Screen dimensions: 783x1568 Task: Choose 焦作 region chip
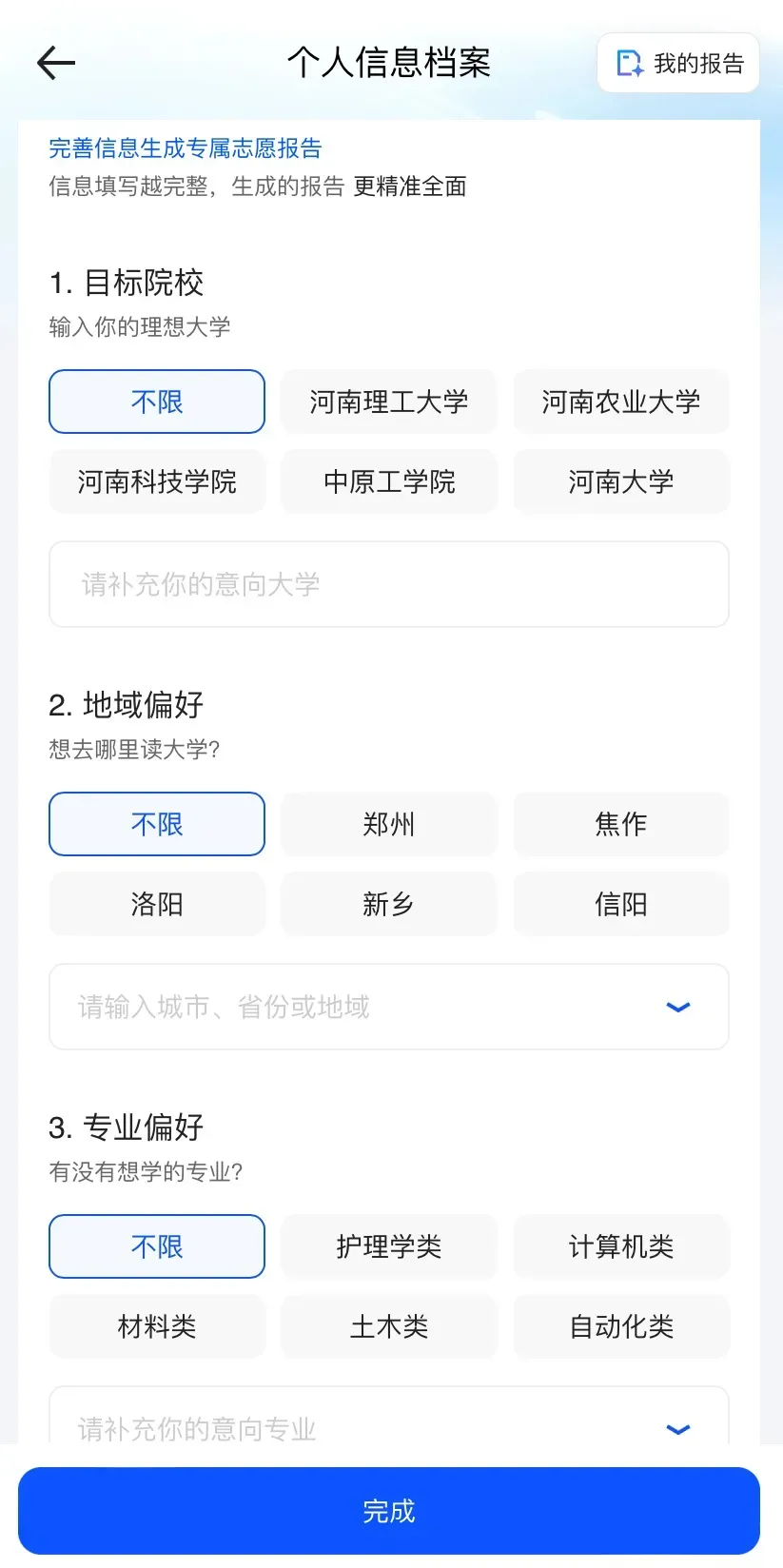tap(620, 824)
